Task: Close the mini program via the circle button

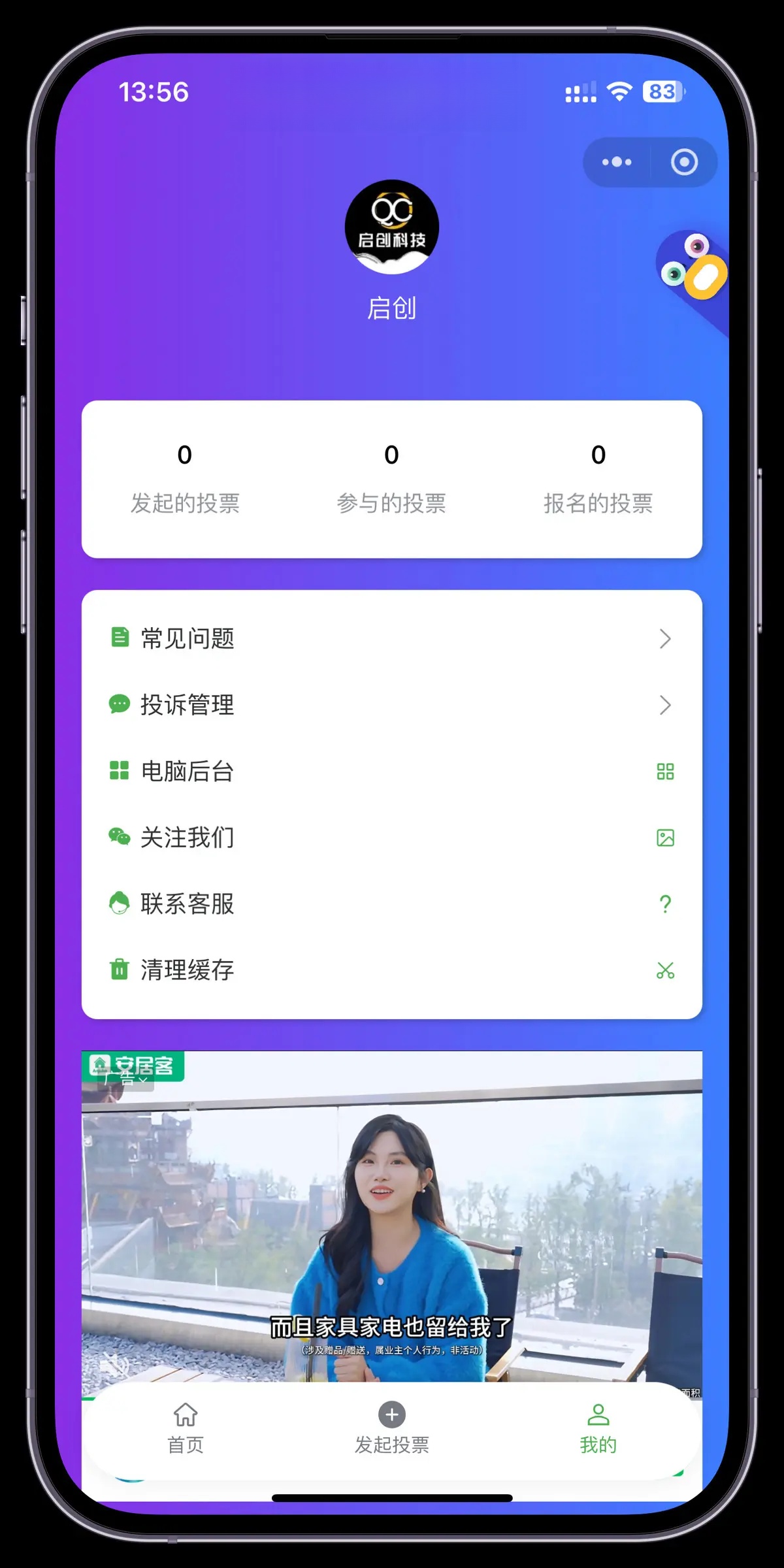Action: (x=684, y=162)
